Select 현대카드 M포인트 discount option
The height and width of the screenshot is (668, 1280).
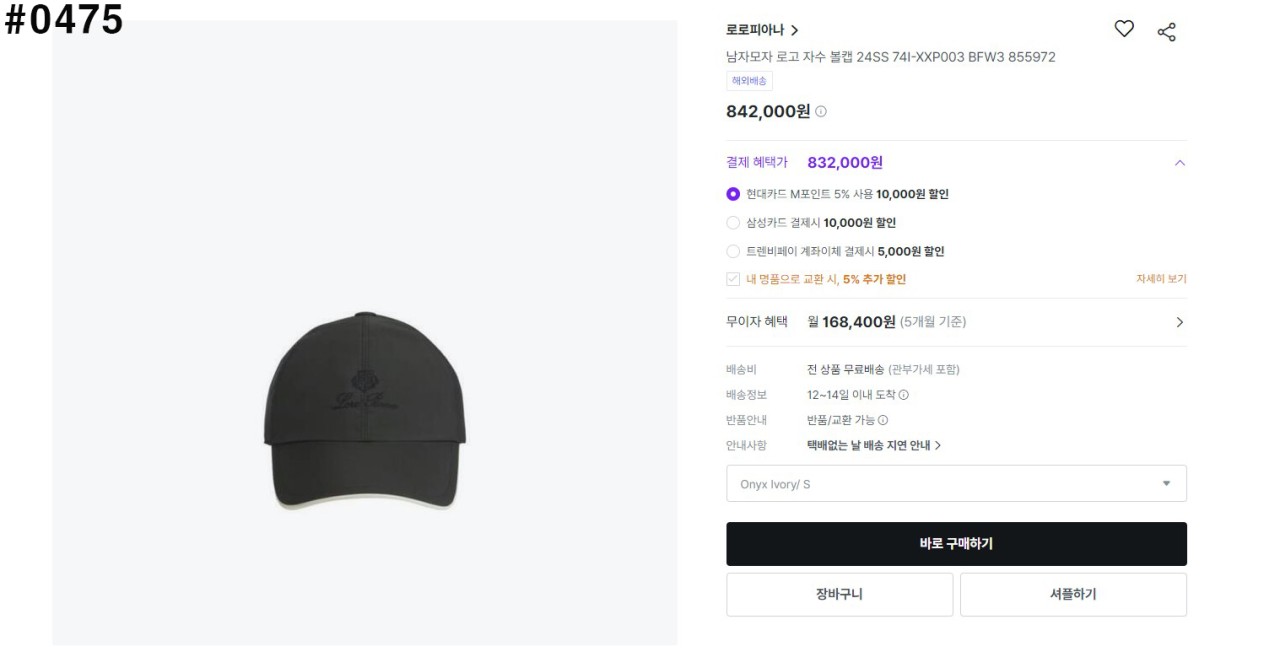click(x=733, y=194)
